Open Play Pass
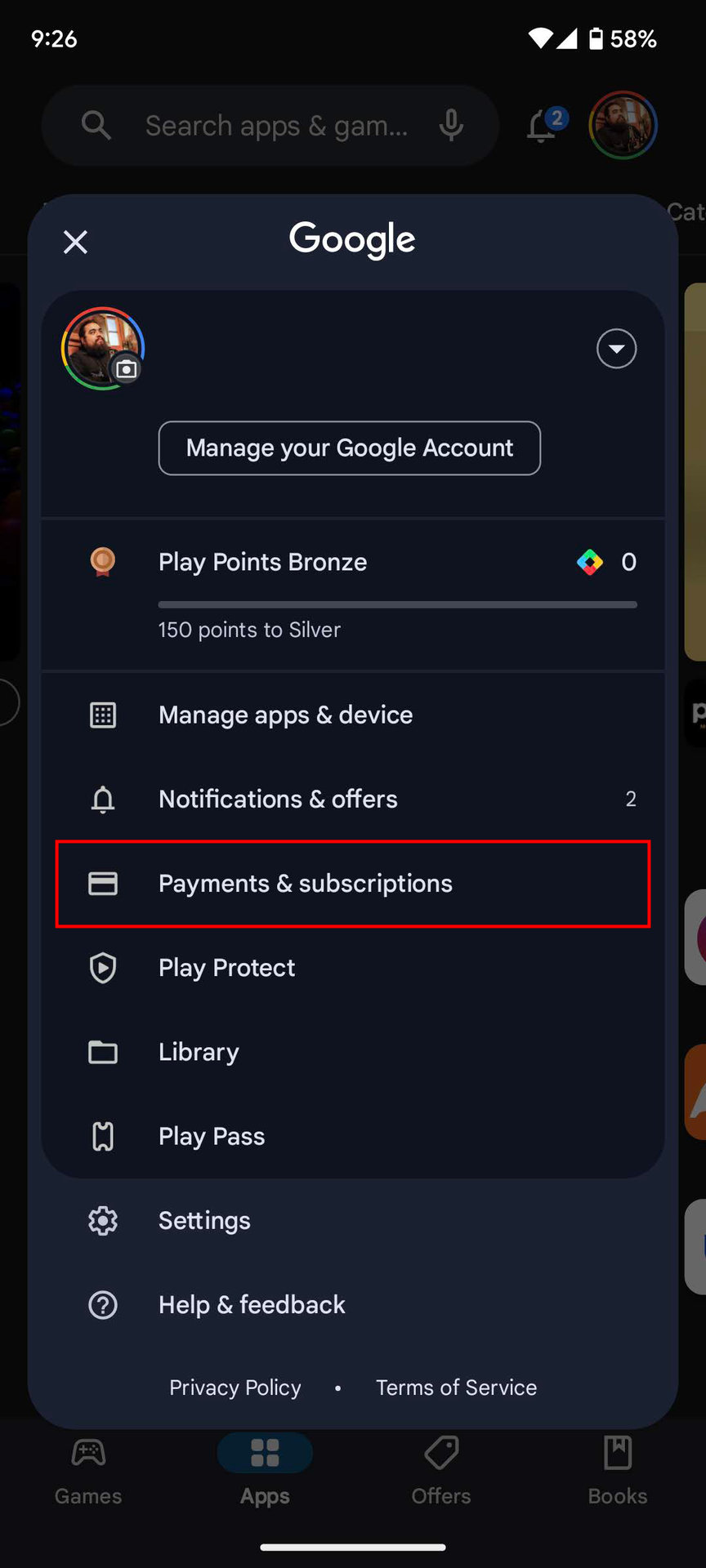The image size is (706, 1568). click(212, 1136)
